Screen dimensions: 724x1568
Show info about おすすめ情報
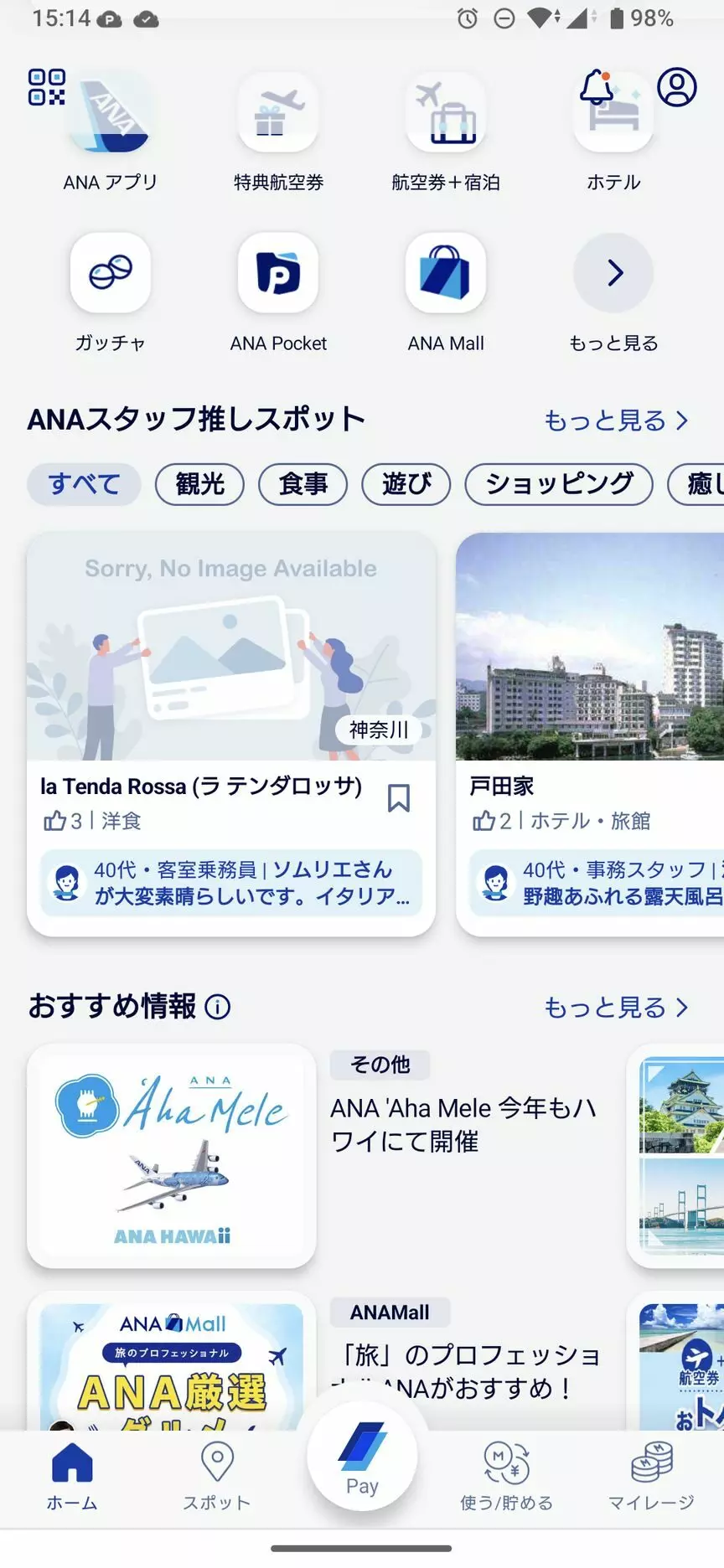pyautogui.click(x=218, y=1007)
